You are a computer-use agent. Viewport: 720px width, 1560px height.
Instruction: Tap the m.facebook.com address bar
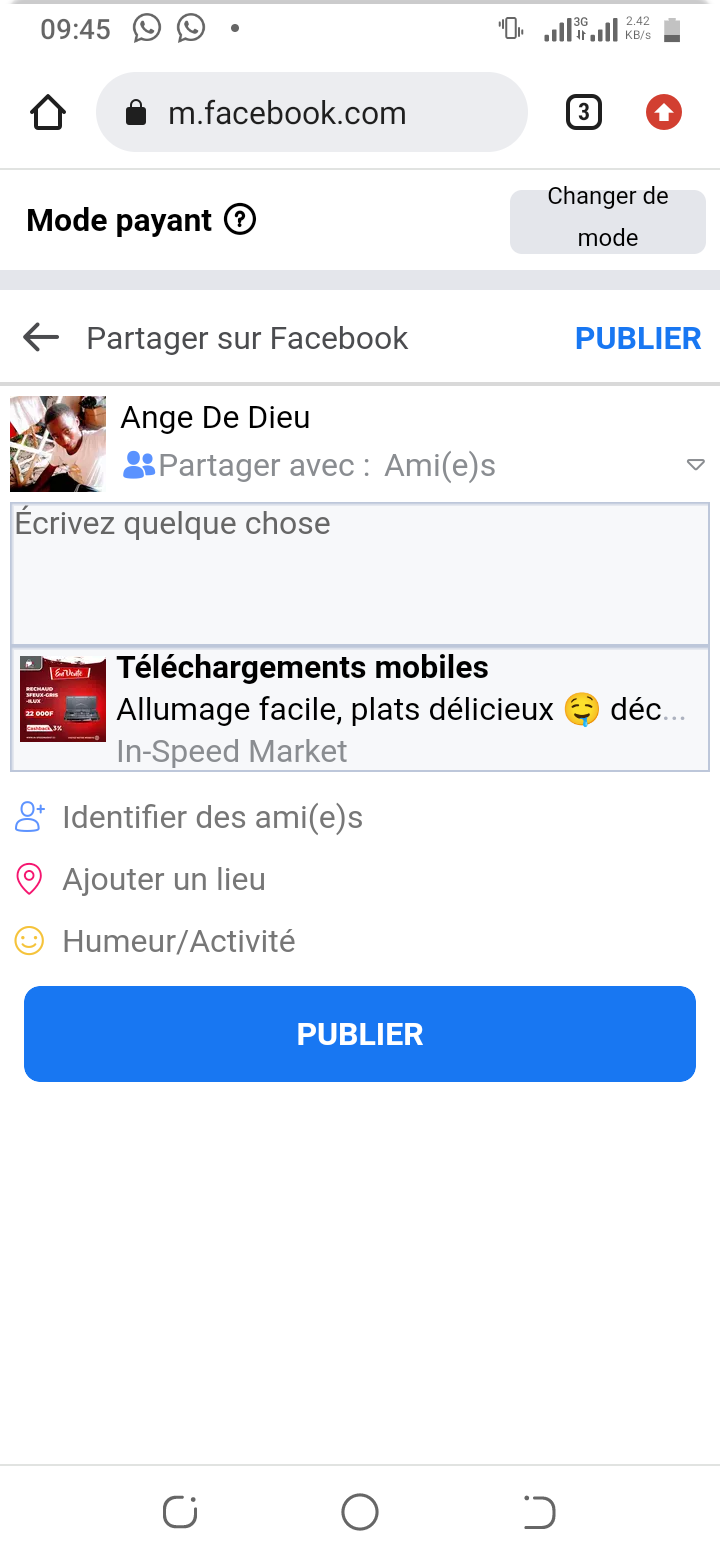click(311, 113)
